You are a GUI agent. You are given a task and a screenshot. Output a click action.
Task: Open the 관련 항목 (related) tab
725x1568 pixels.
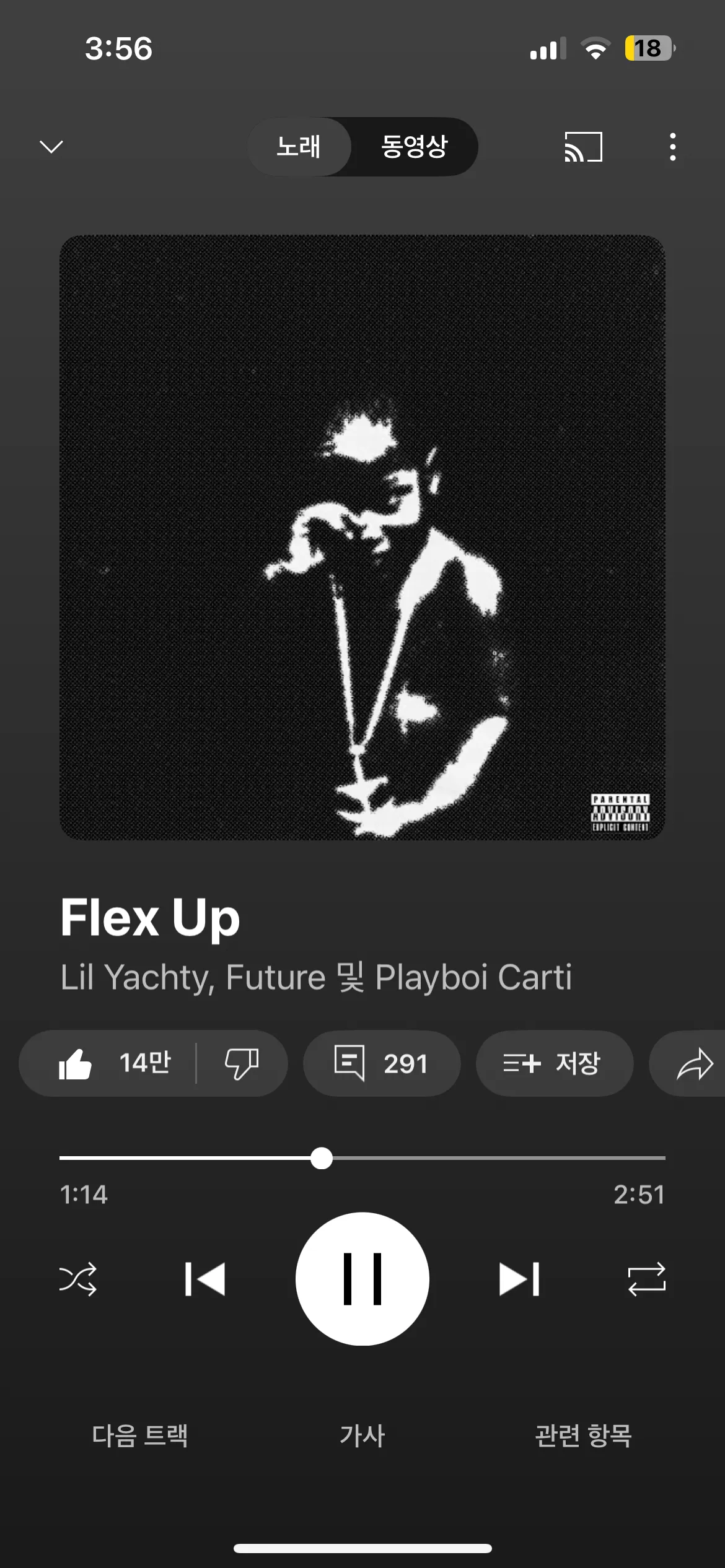click(x=583, y=1435)
